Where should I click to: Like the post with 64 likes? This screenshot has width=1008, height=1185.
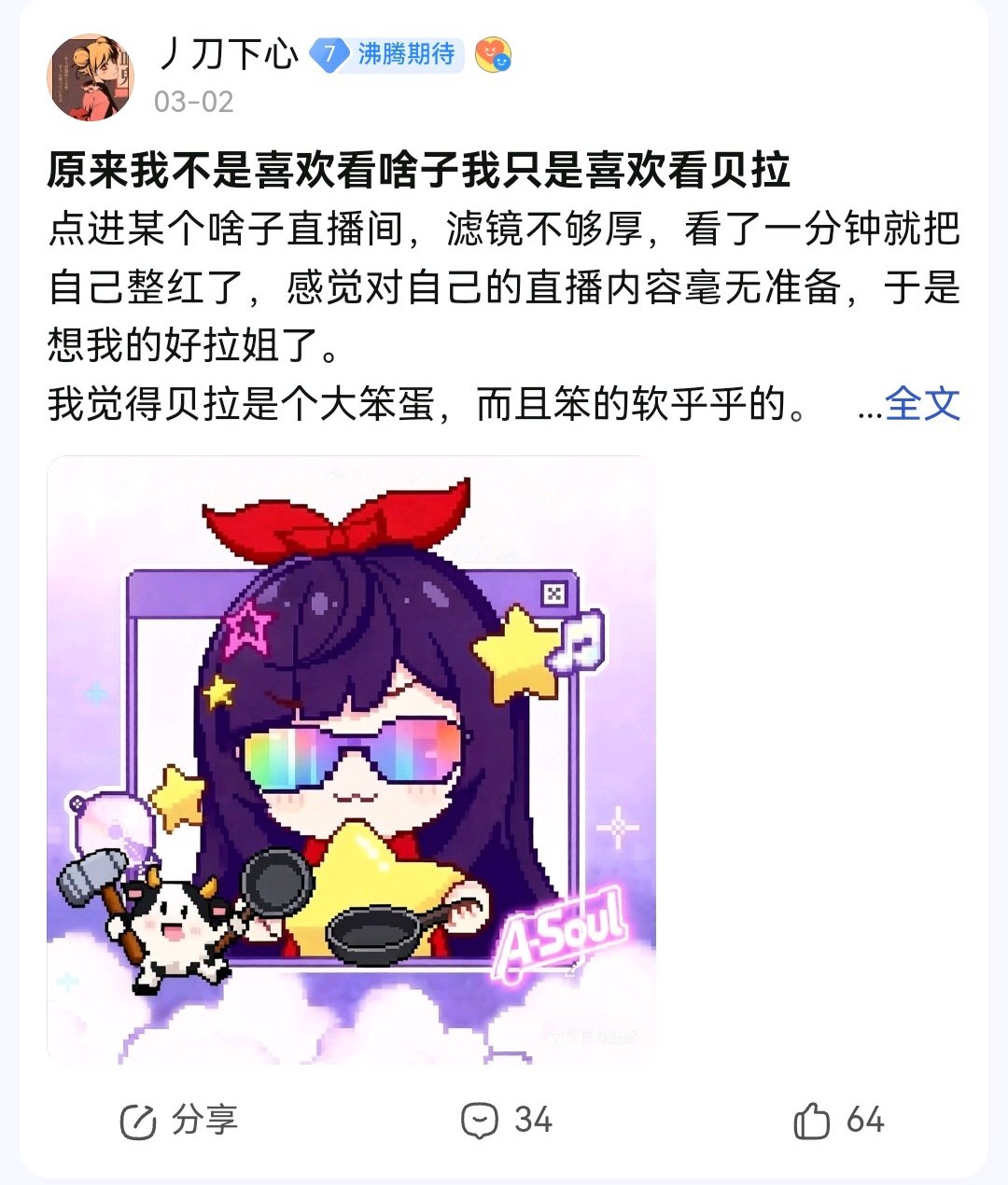(838, 1121)
